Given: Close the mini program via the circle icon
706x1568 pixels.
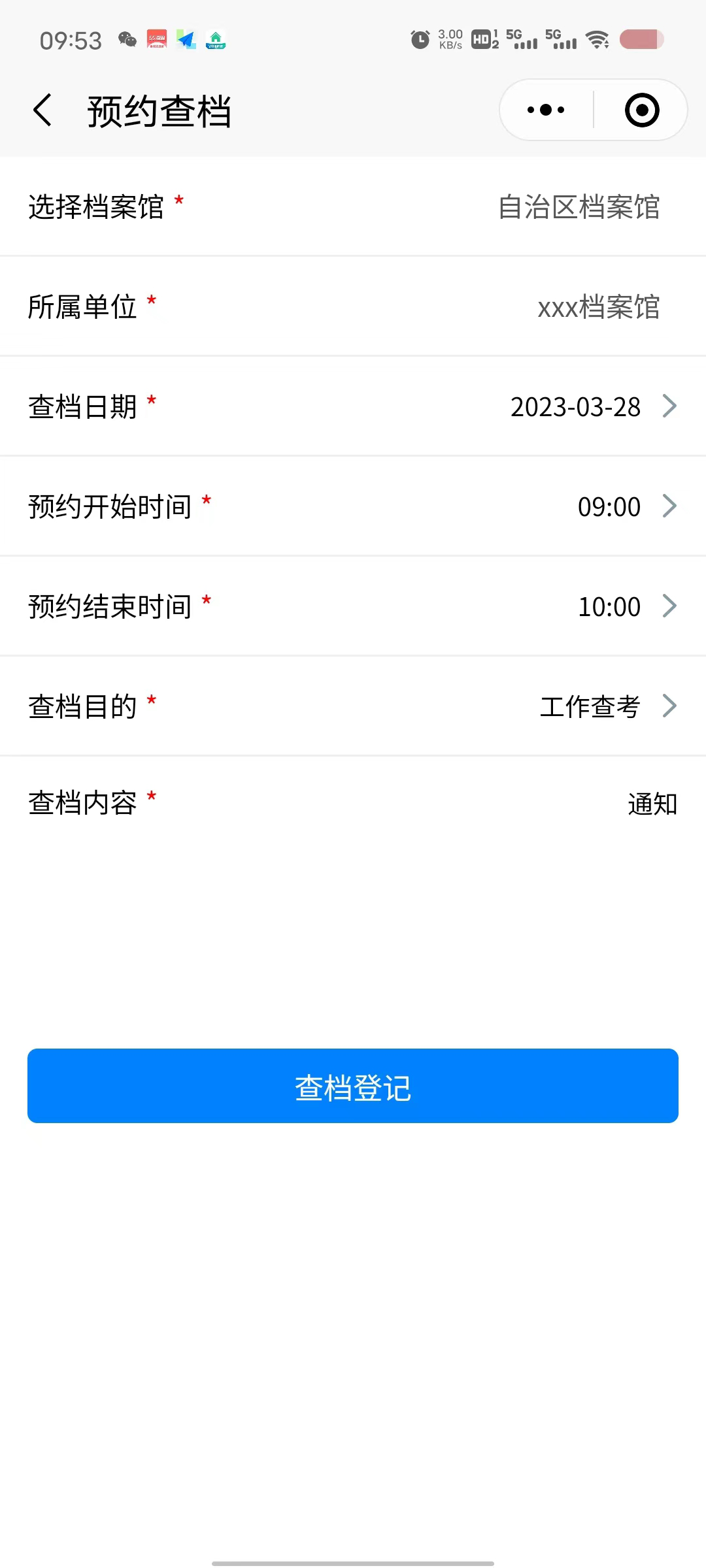Looking at the screenshot, I should click(641, 110).
